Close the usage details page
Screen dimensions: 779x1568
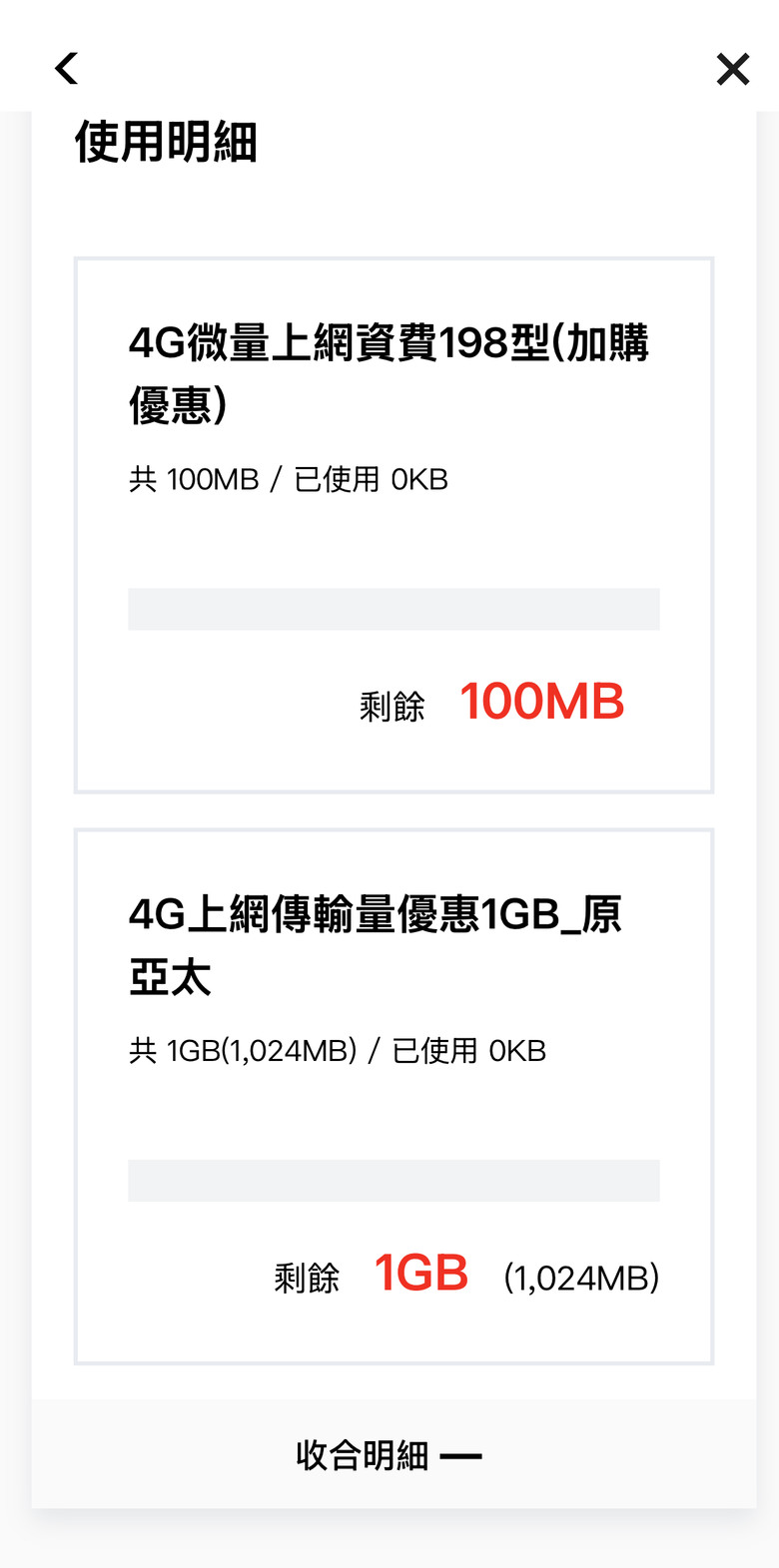[x=732, y=69]
